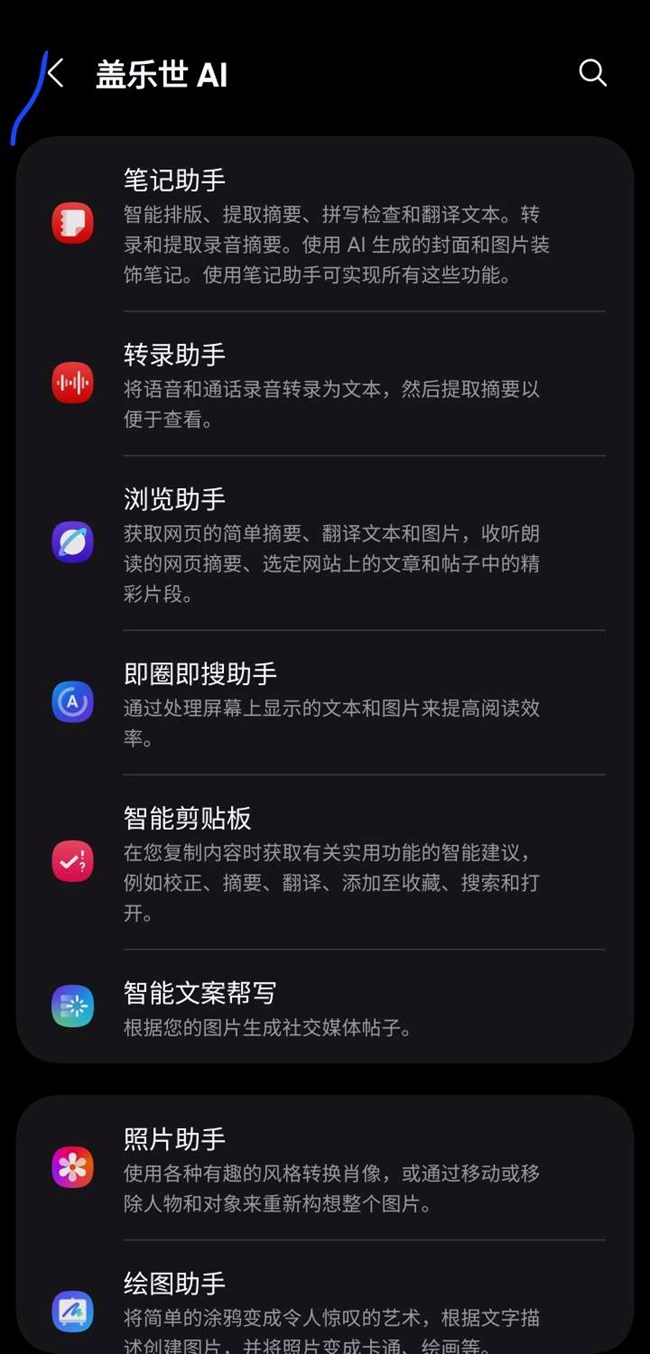This screenshot has height=1354, width=650.
Task: Open the 转录助手 row
Action: coord(325,384)
